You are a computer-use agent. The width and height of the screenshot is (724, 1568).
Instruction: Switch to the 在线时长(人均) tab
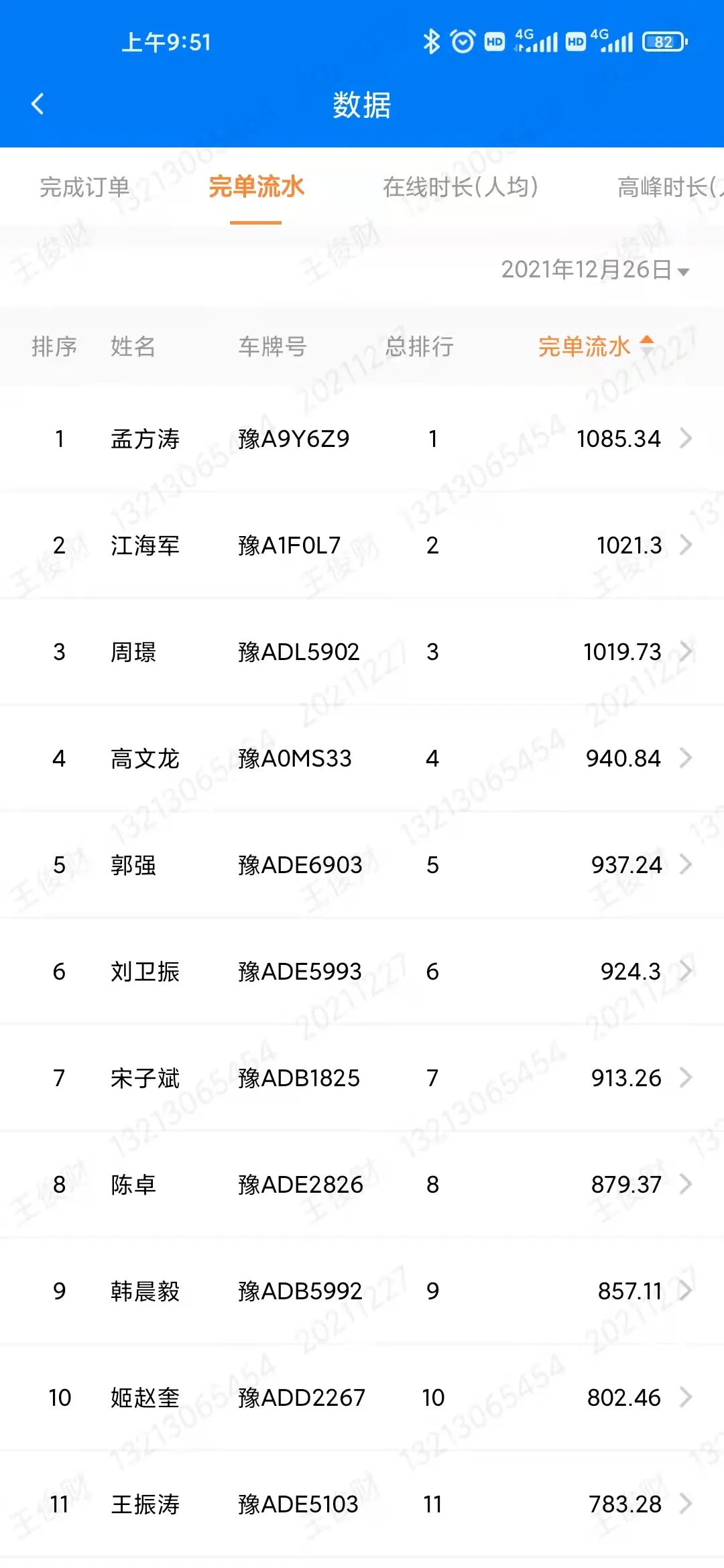(461, 187)
